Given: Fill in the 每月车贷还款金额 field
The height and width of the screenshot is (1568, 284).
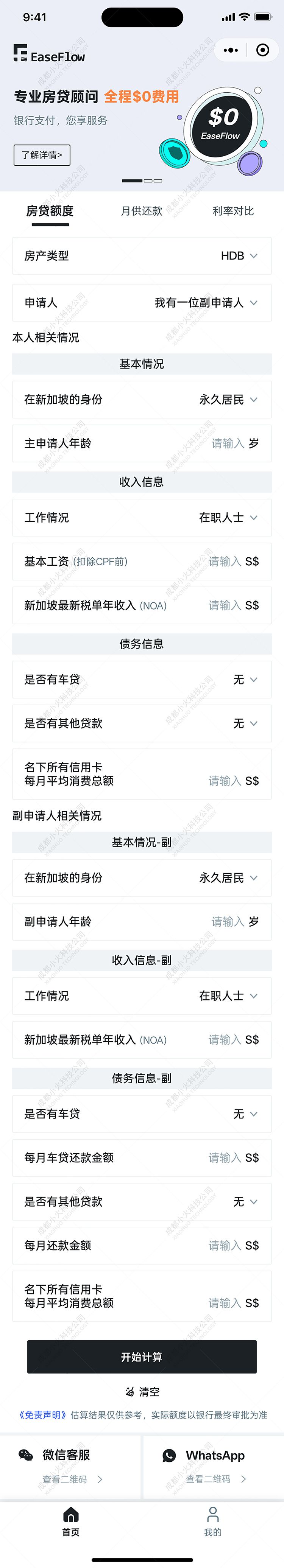Looking at the screenshot, I should (x=225, y=1158).
